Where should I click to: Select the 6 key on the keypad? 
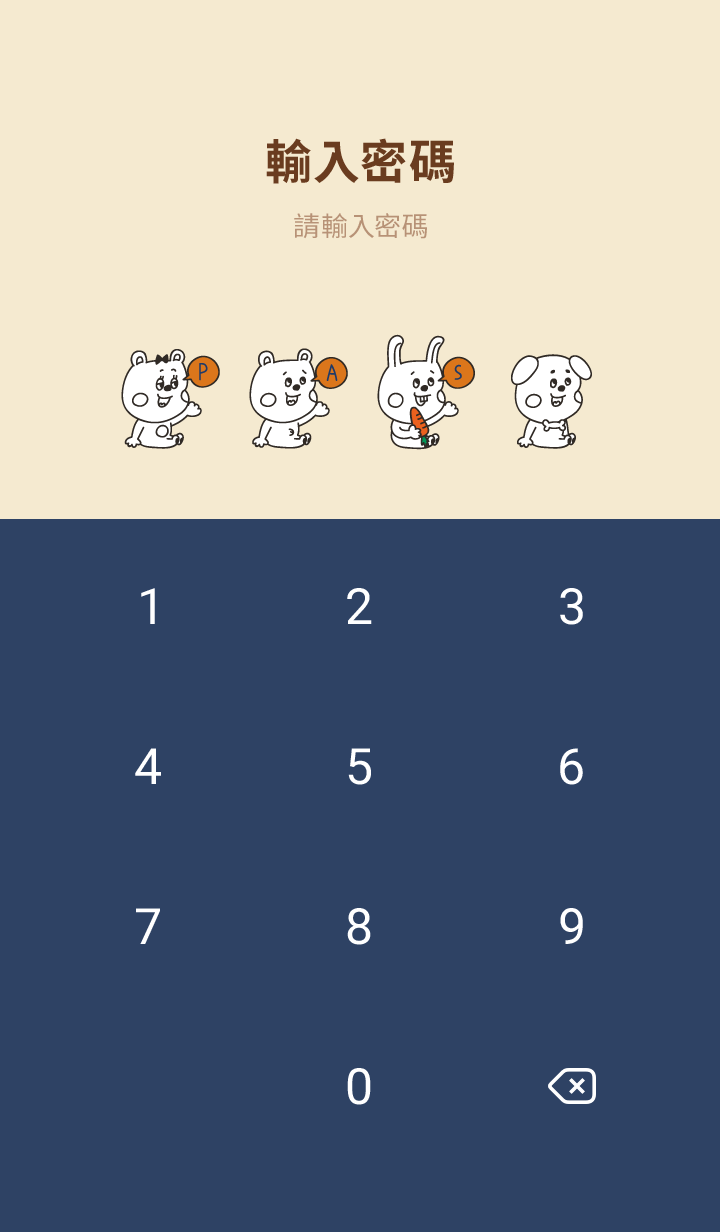(571, 767)
